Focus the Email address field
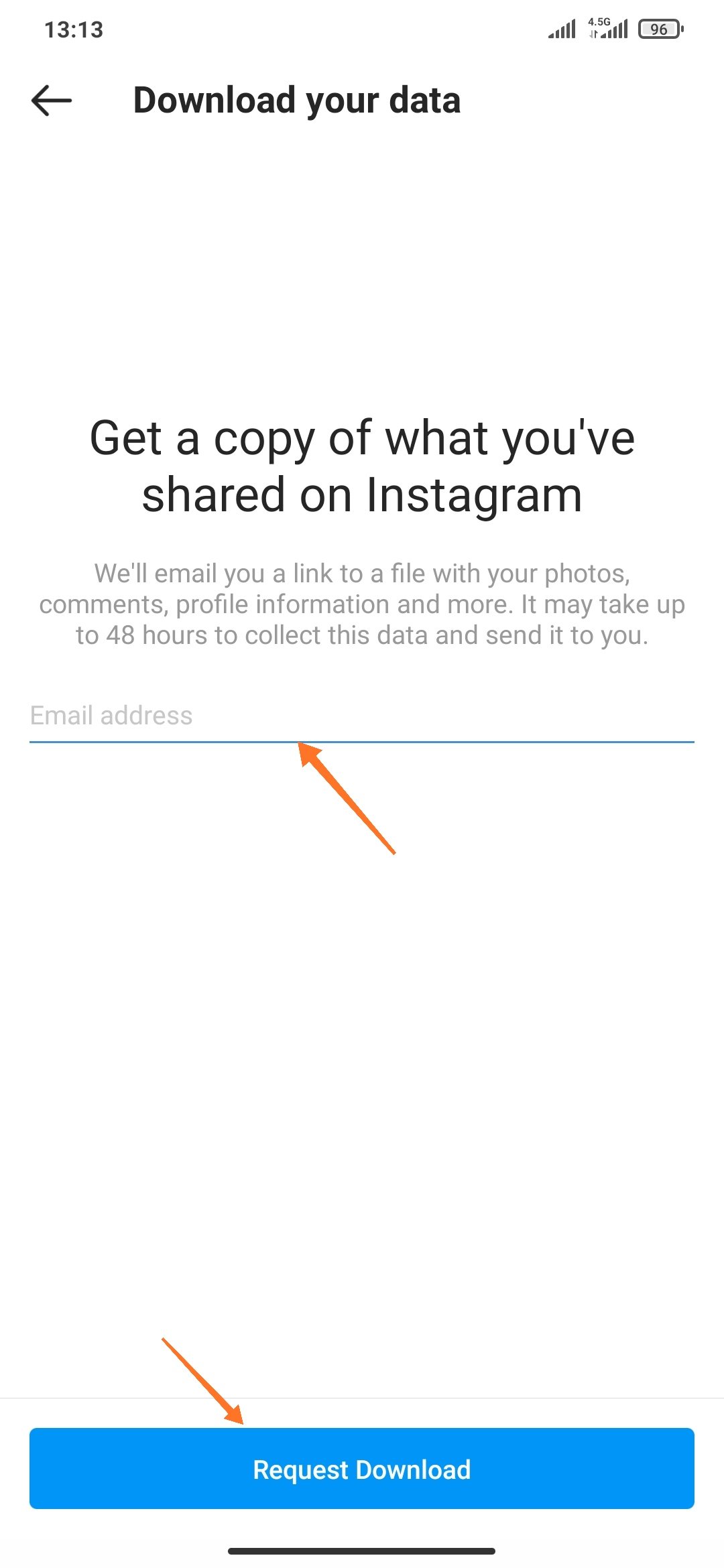Screen dimensions: 724x1568 coord(361,716)
